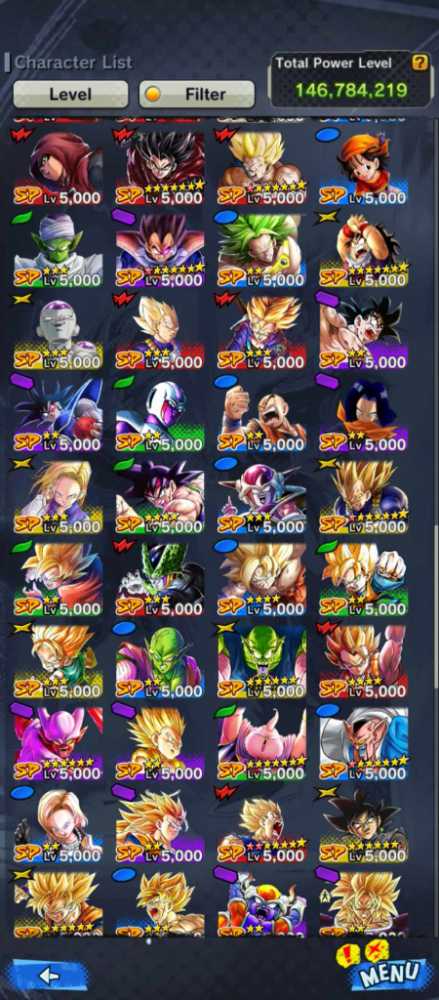439x1000 pixels.
Task: Open the green Piccolo with turban card
Action: pos(58,250)
